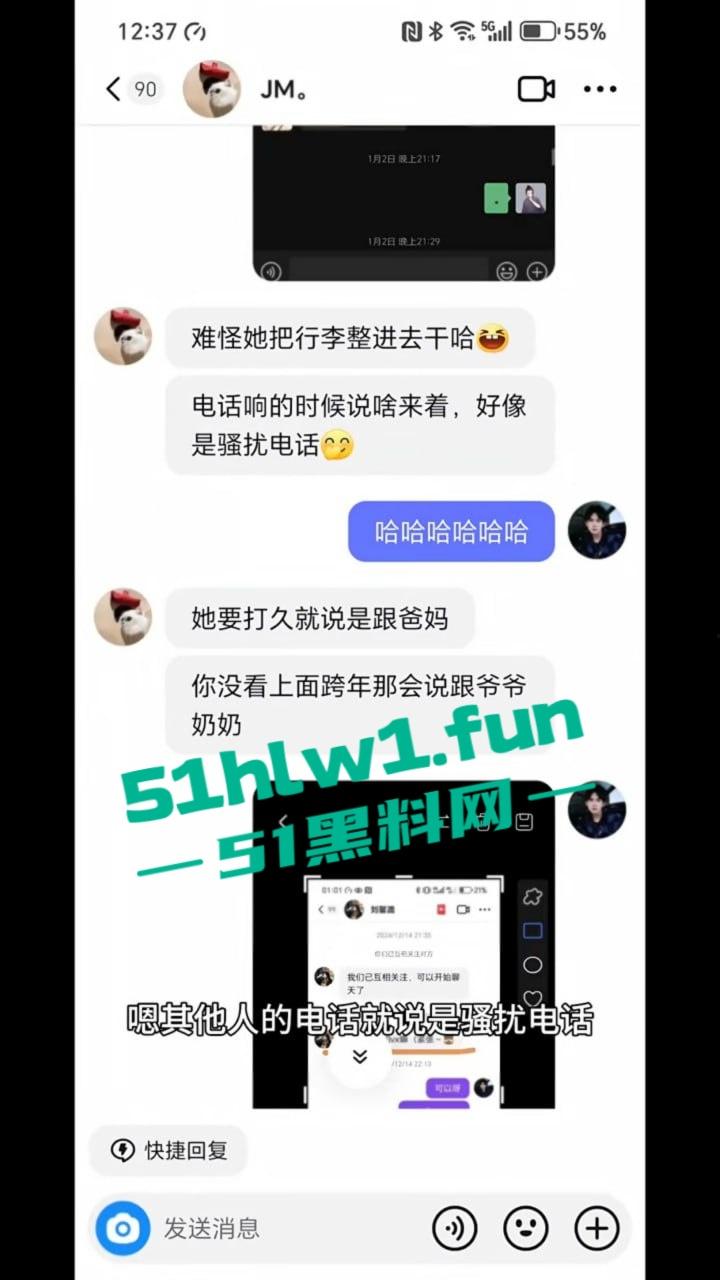Open the camera from the message bar
Viewport: 720px width, 1280px height.
123,1228
